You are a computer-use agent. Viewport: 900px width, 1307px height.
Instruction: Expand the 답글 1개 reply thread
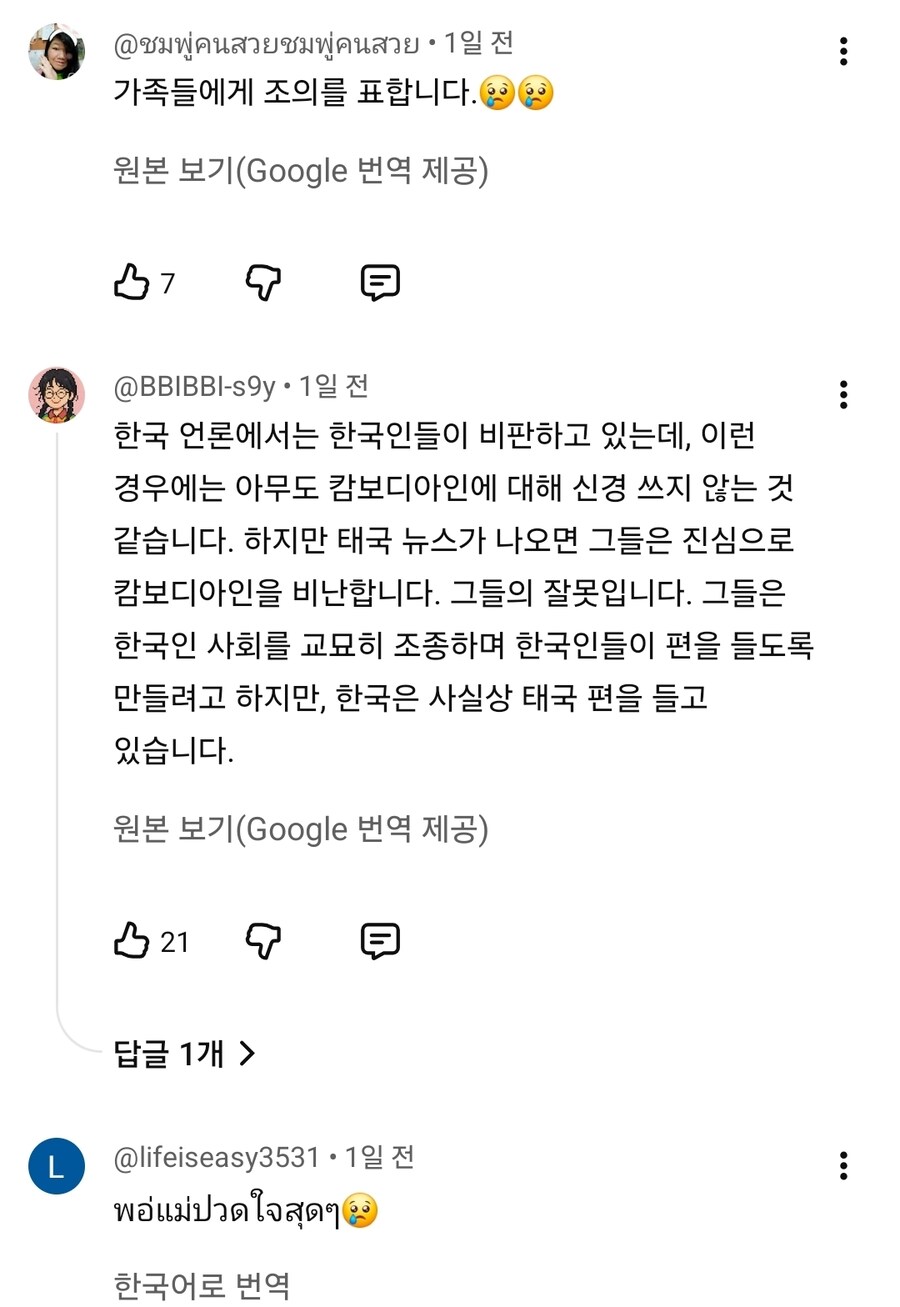(186, 1053)
